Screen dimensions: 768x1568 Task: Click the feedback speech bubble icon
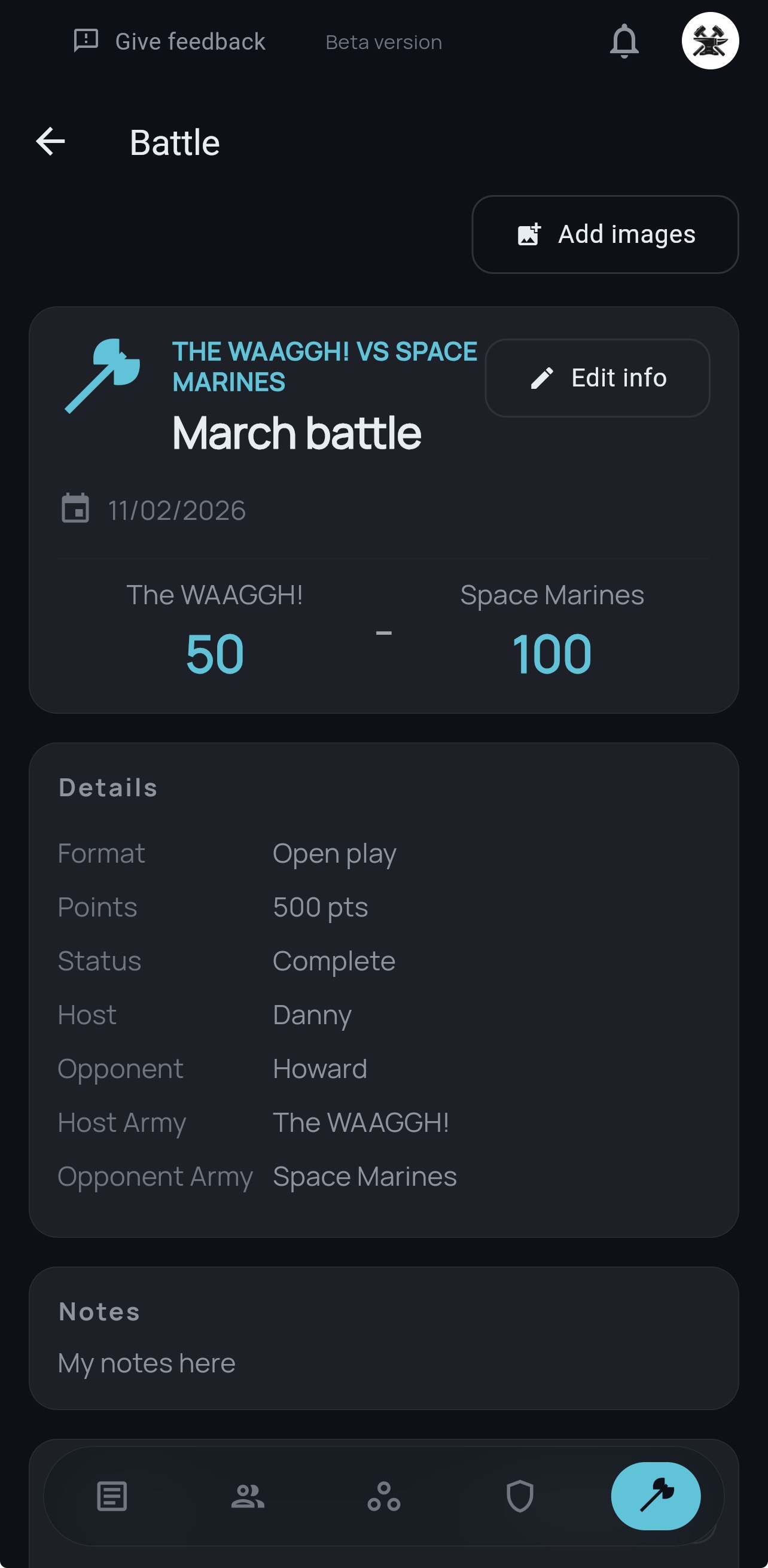(x=85, y=40)
